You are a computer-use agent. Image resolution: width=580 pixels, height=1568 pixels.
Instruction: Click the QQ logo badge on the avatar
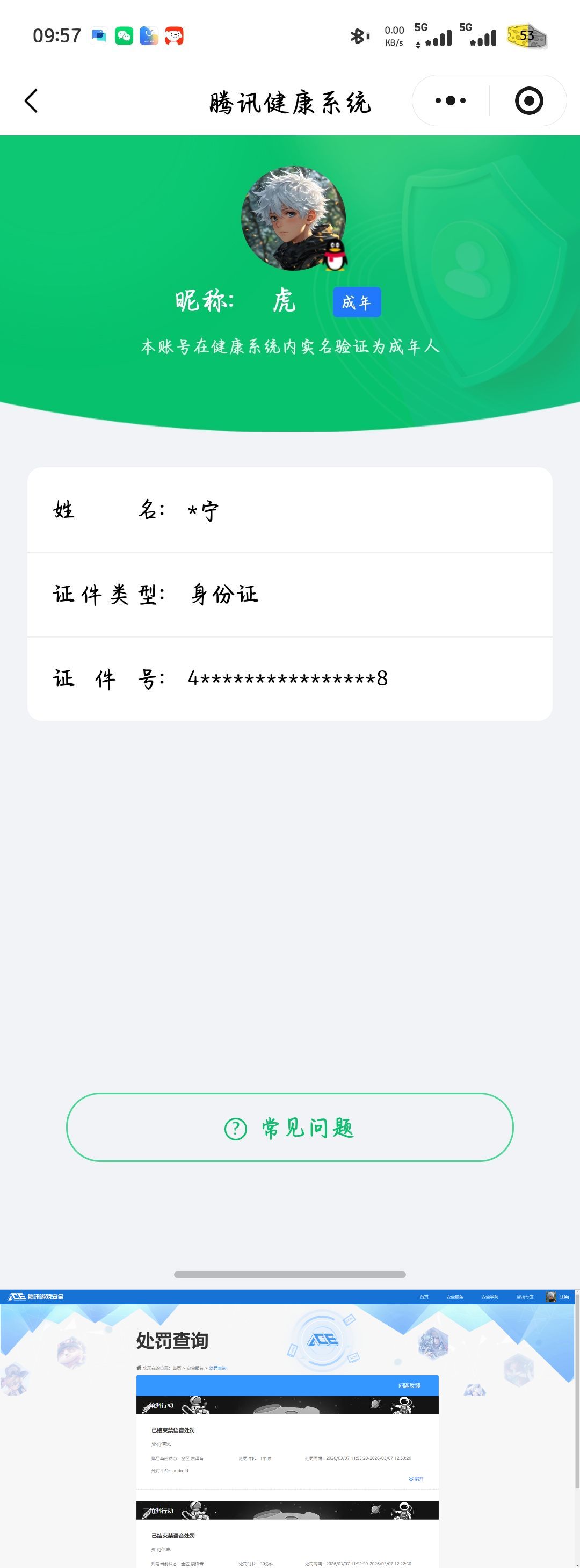335,255
